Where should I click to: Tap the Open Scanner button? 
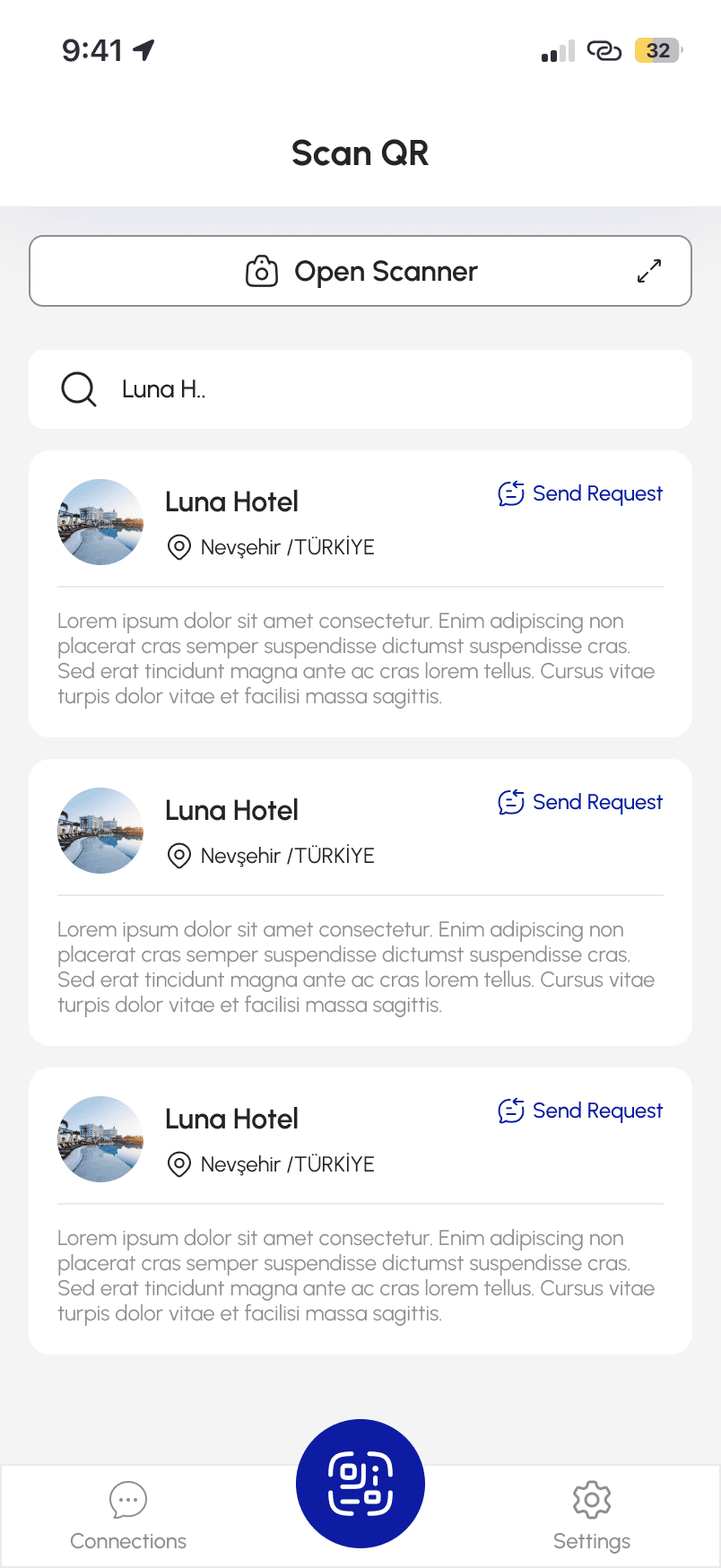pyautogui.click(x=360, y=271)
